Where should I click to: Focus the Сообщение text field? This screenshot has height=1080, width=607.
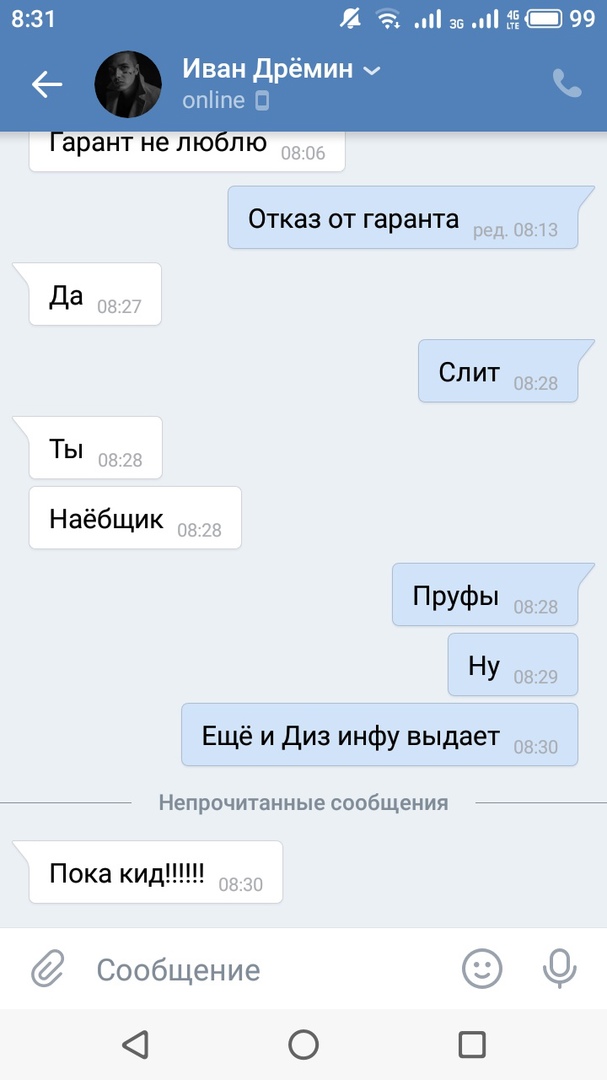pos(260,969)
